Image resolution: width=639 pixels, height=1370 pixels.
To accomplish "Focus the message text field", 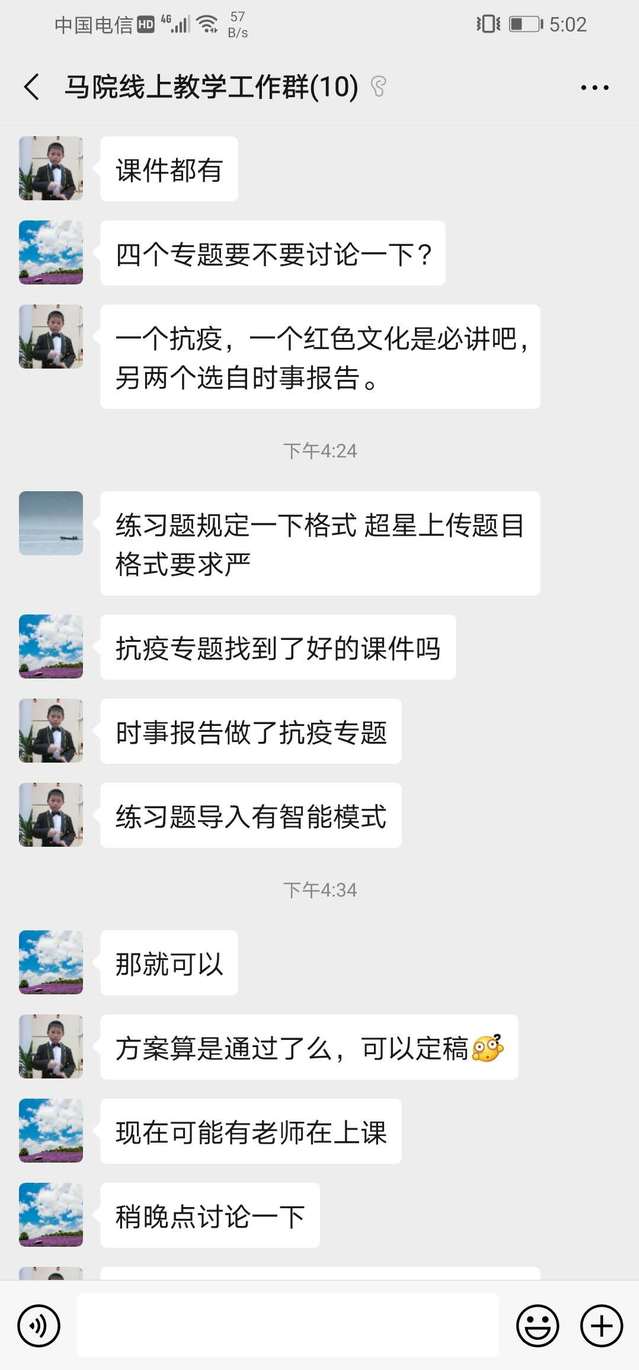I will point(287,1325).
